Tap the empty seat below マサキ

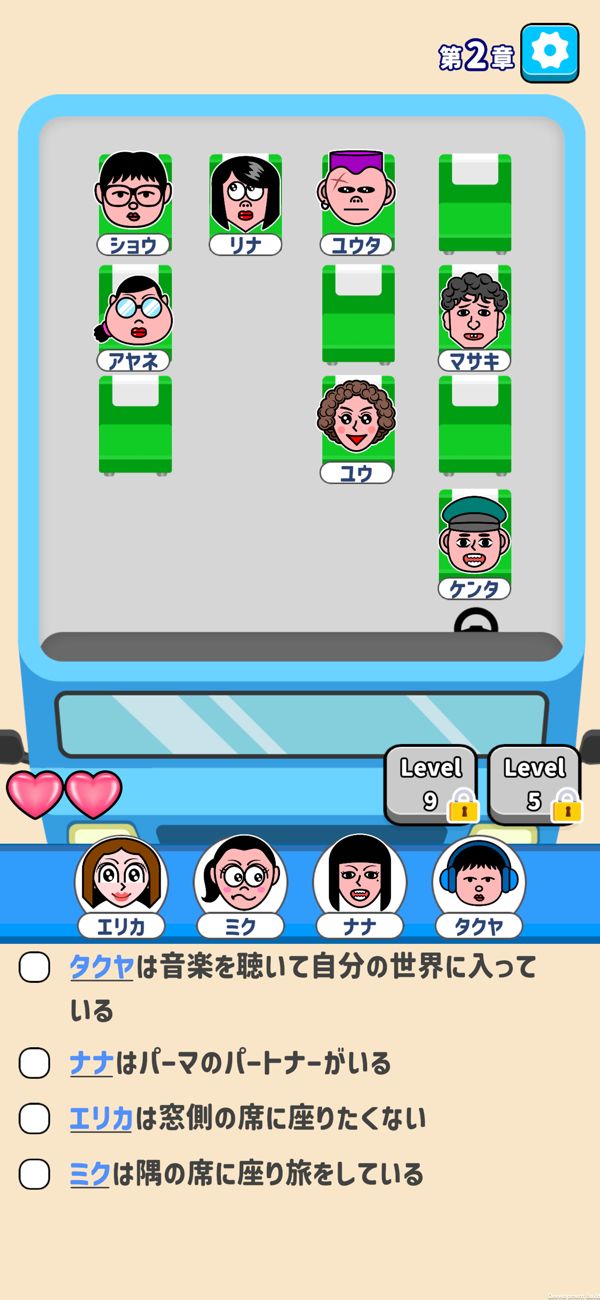(x=474, y=424)
